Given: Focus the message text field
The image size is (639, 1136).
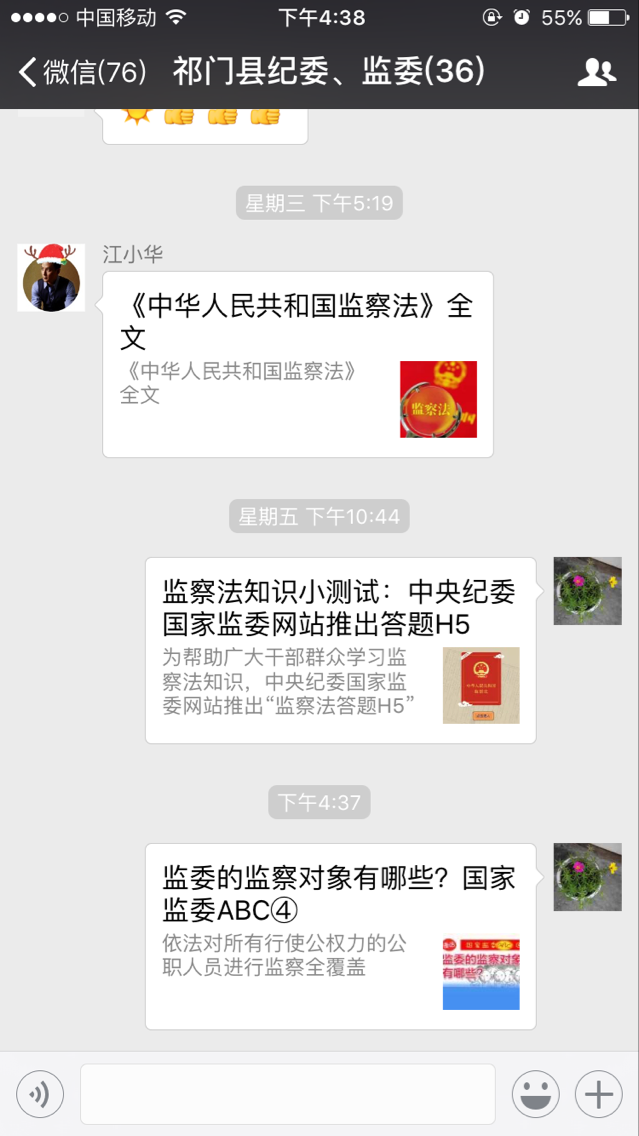Looking at the screenshot, I should tap(287, 1094).
